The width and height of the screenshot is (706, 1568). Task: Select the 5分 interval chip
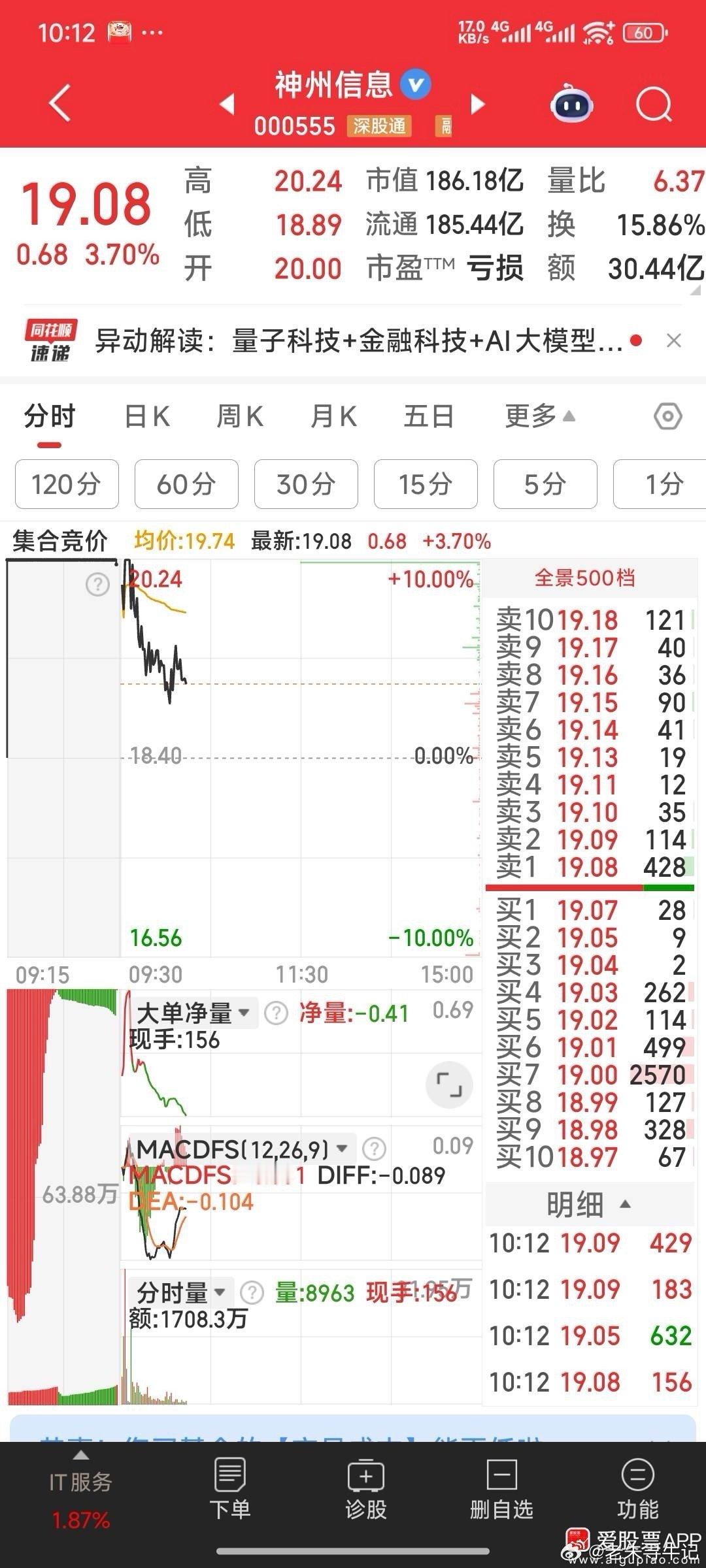545,484
